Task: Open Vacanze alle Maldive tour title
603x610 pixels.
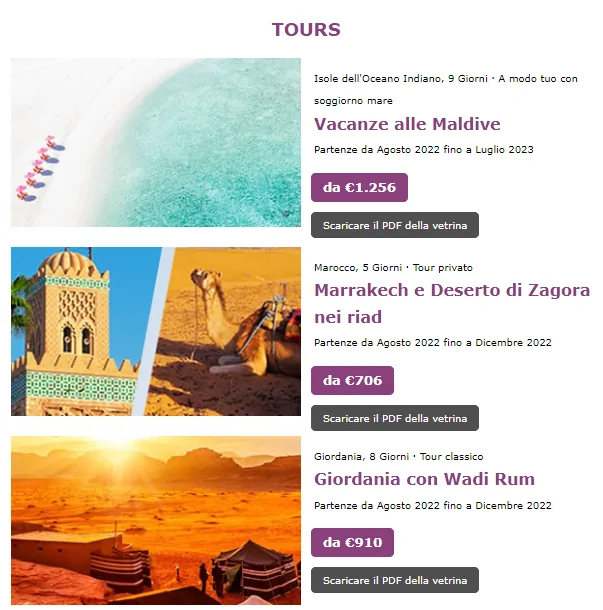Action: coord(407,124)
